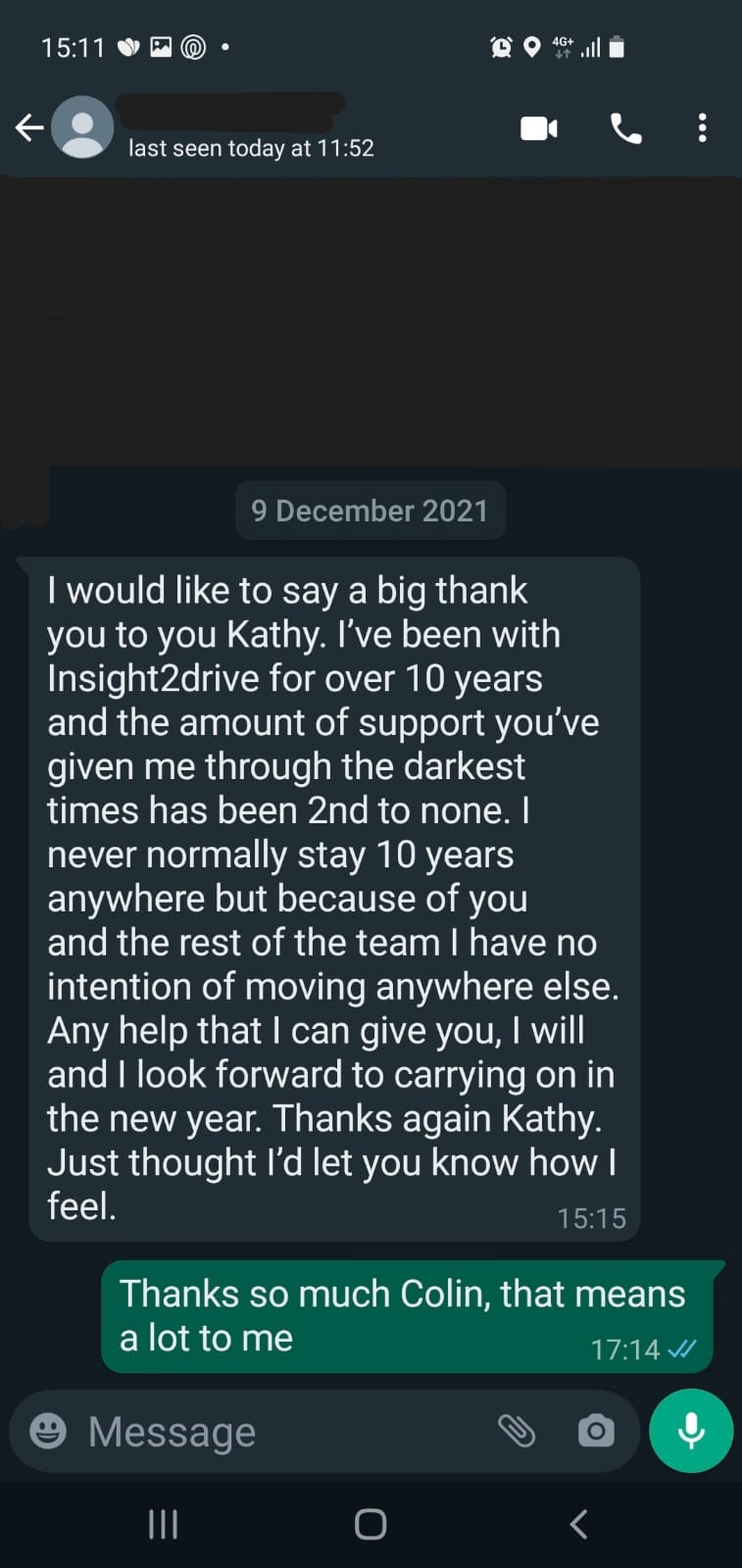Go to the home screen

371,1524
